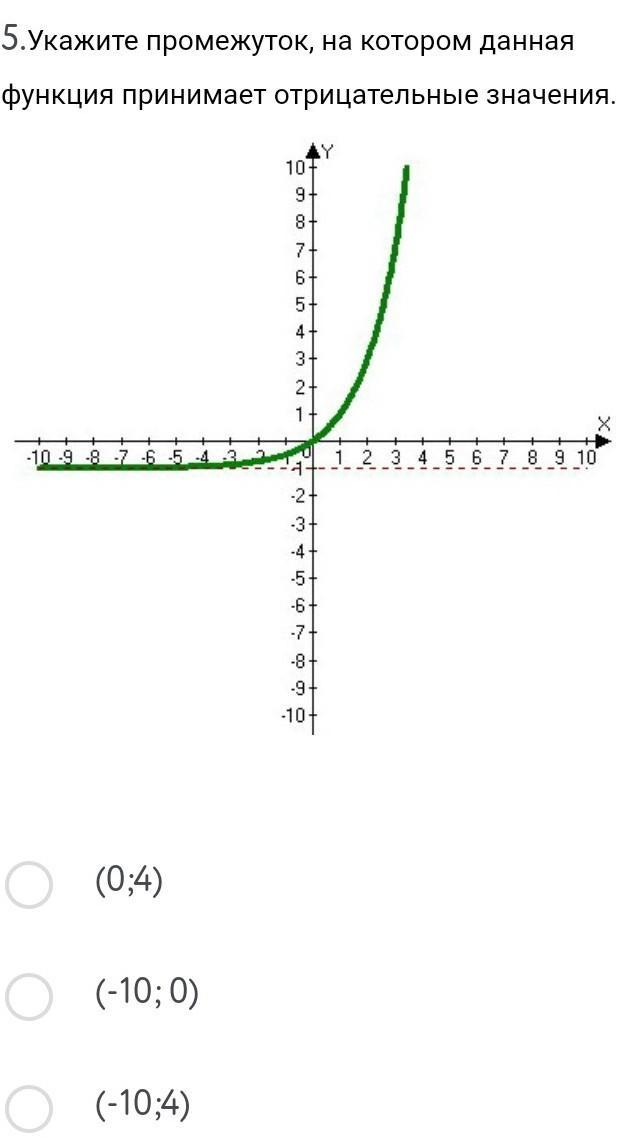The width and height of the screenshot is (623, 1138).
Task: Select the answer option (0;4)
Action: (x=29, y=884)
